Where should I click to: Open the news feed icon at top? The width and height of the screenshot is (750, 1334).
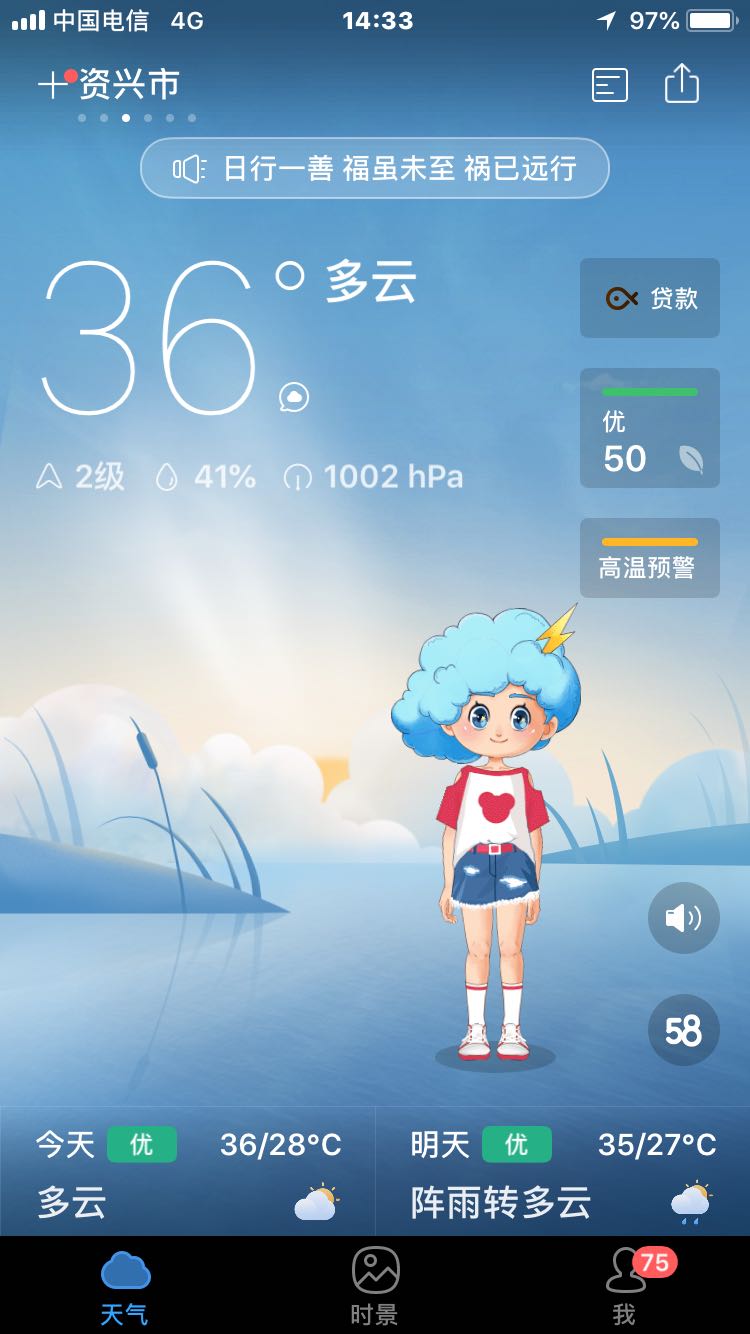pos(610,85)
